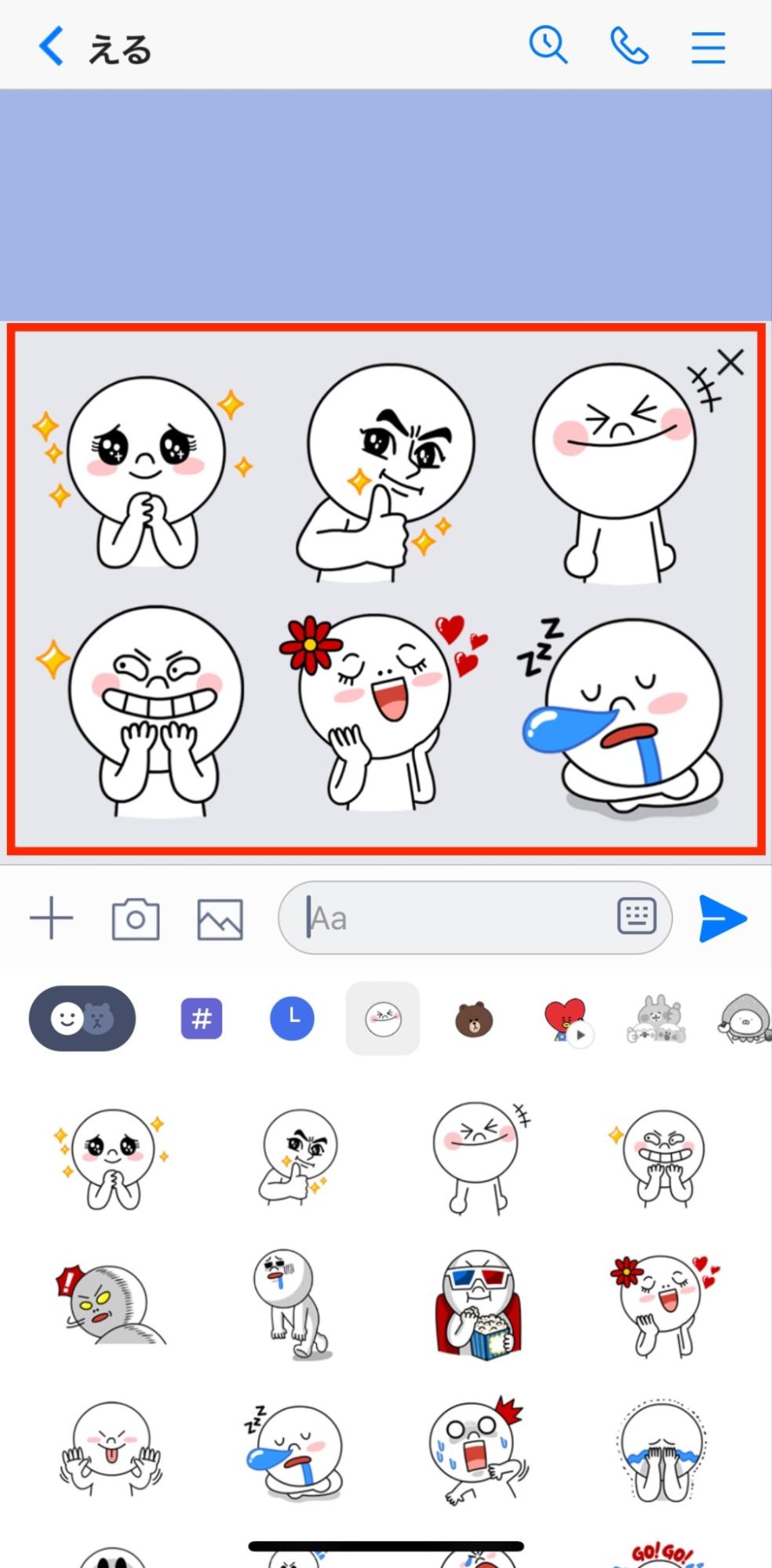Screen dimensions: 772x1568
Task: Go back from the える chat
Action: [x=52, y=46]
